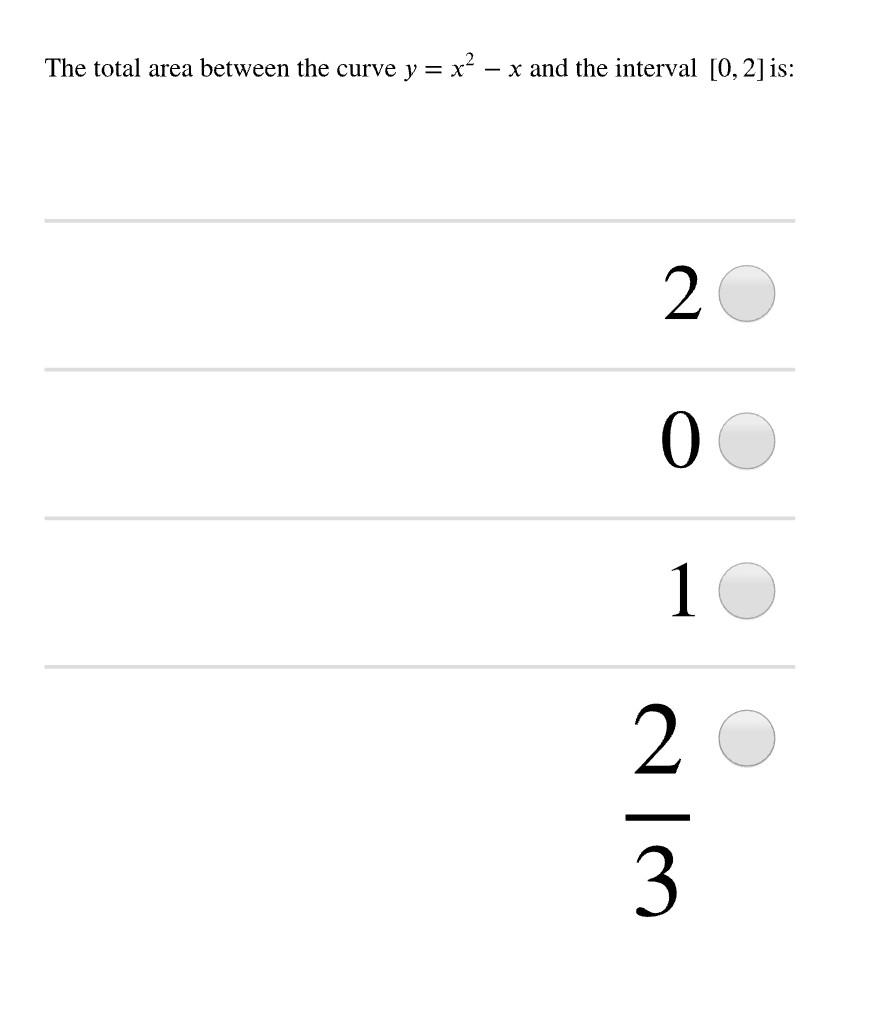Select the radio button for answer 1
The width and height of the screenshot is (869, 1015).
coord(744,591)
